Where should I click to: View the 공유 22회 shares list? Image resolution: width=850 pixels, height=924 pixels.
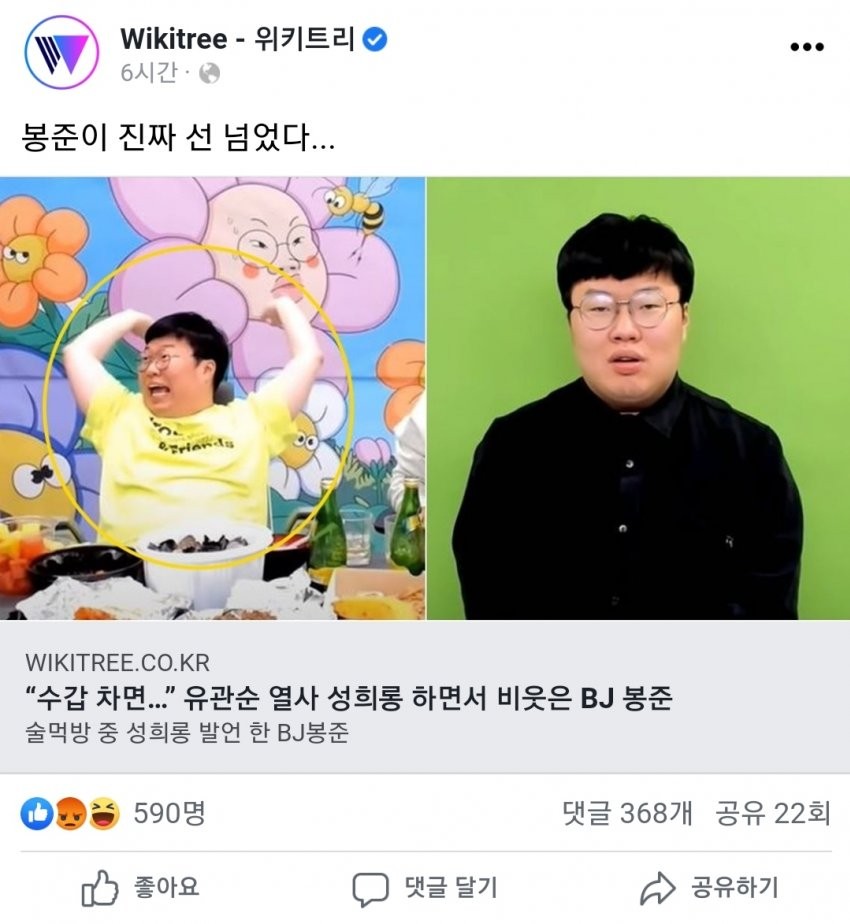(772, 813)
